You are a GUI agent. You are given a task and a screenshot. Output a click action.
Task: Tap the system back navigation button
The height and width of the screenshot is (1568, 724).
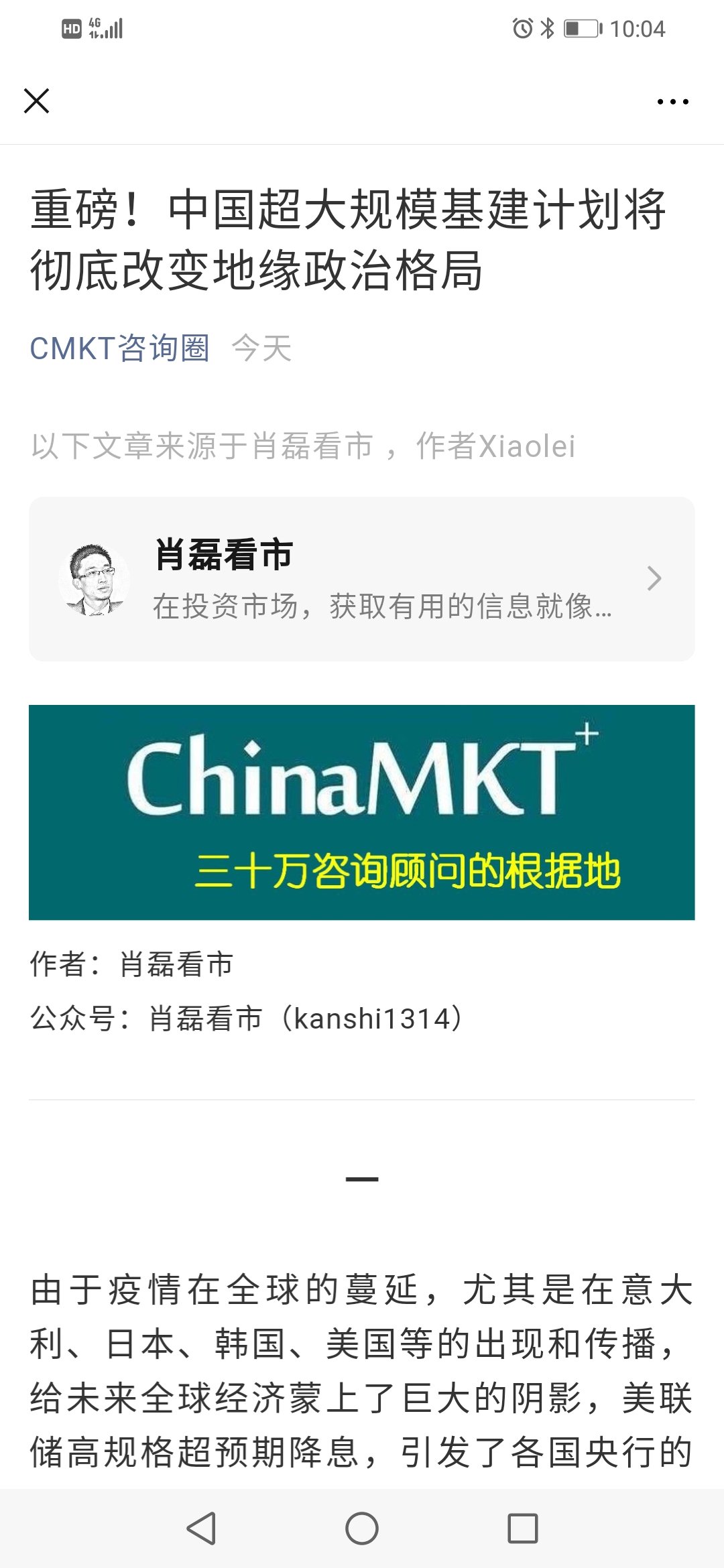coord(201,1528)
